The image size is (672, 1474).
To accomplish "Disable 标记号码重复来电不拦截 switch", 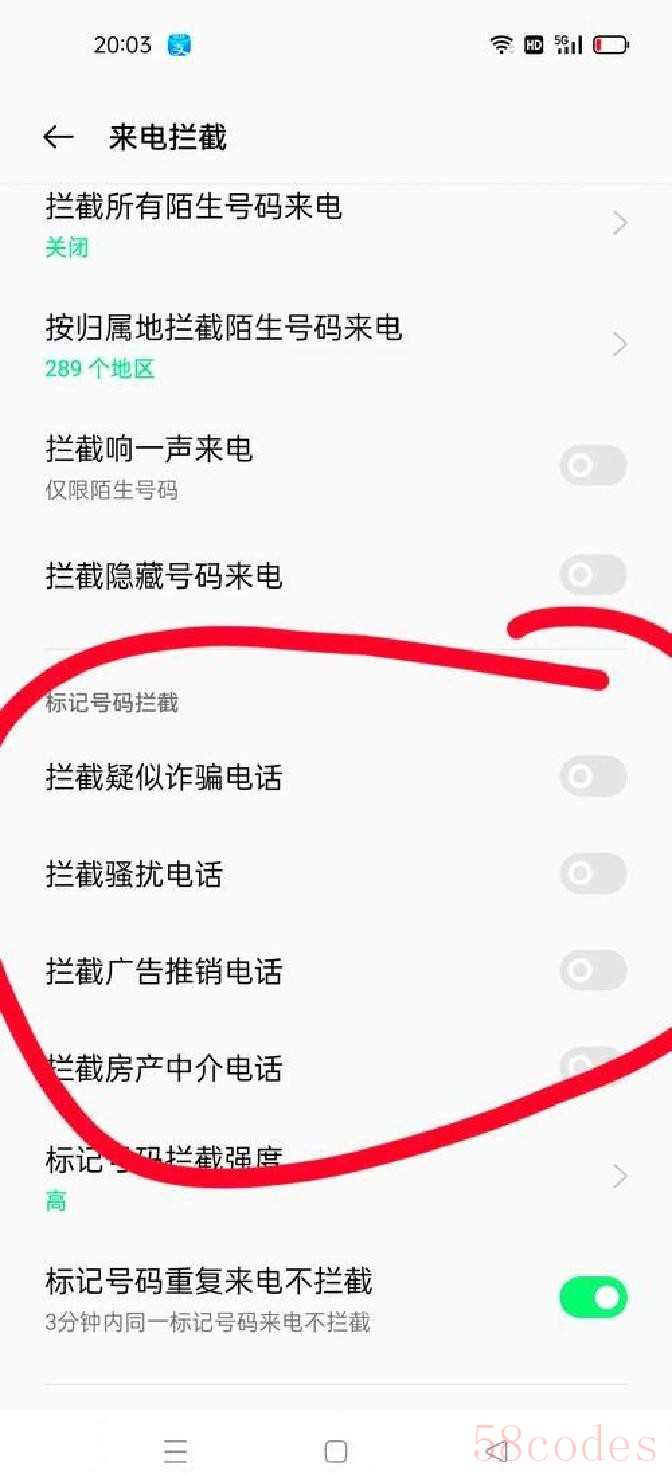I will [x=593, y=1297].
